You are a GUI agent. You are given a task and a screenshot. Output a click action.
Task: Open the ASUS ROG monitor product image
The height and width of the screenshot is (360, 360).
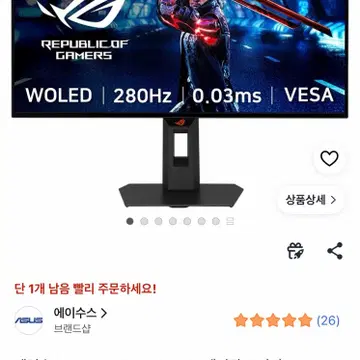[x=180, y=103]
